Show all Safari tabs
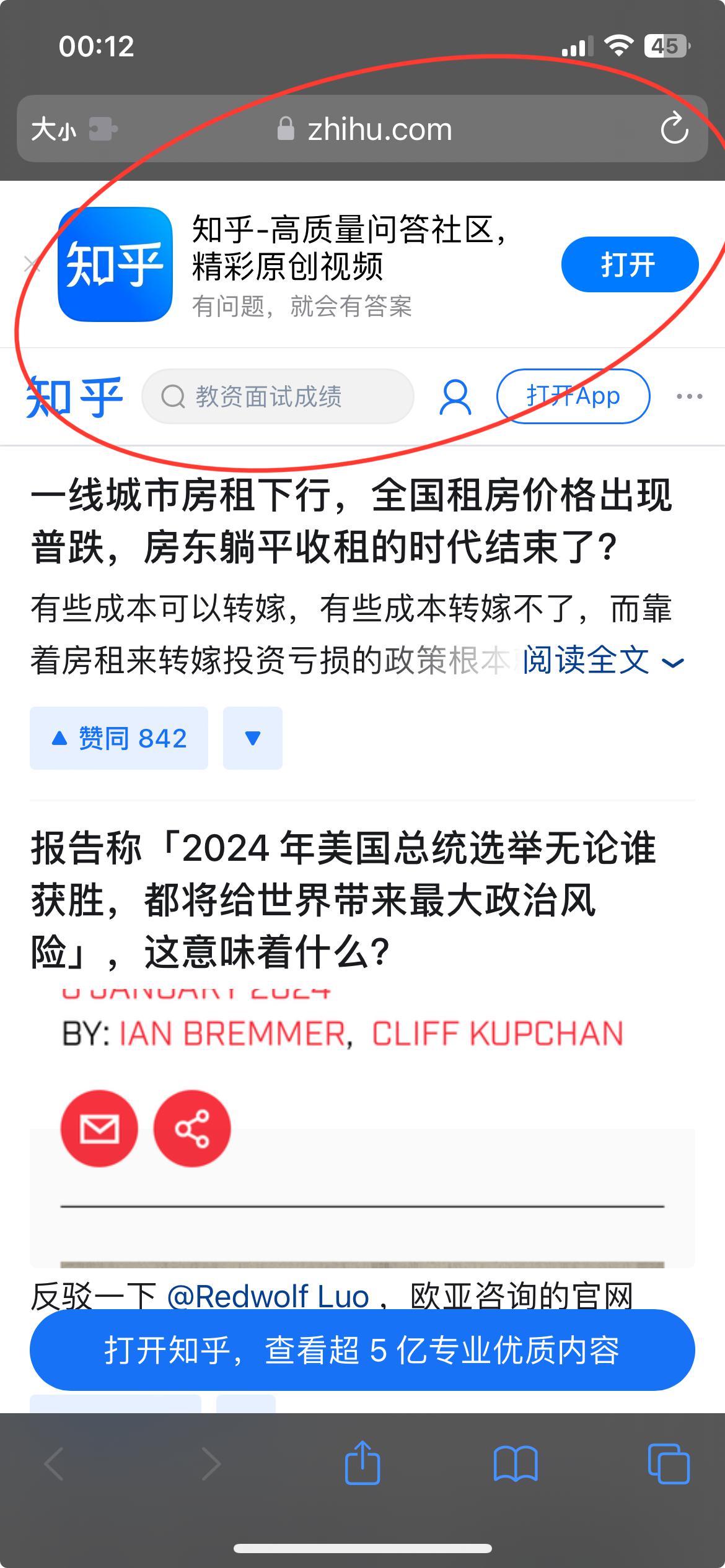 click(668, 1464)
